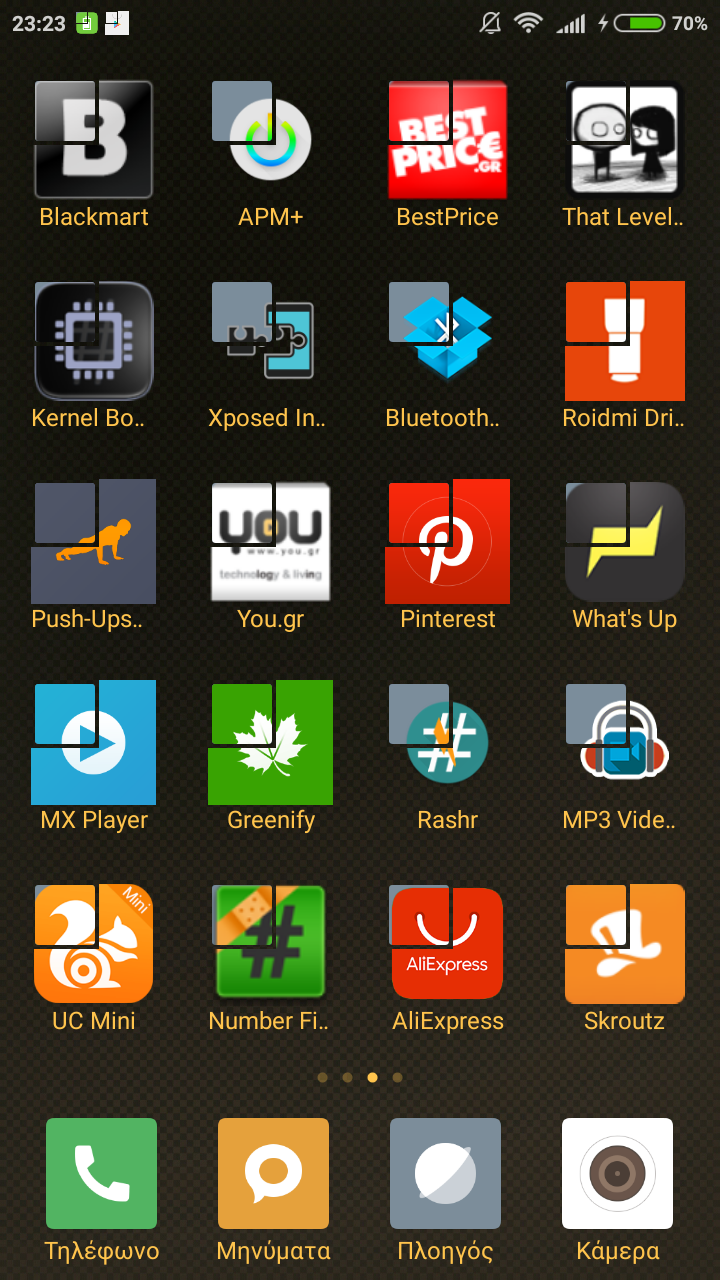The image size is (720, 1280).
Task: Open BestPrice app
Action: tap(448, 140)
